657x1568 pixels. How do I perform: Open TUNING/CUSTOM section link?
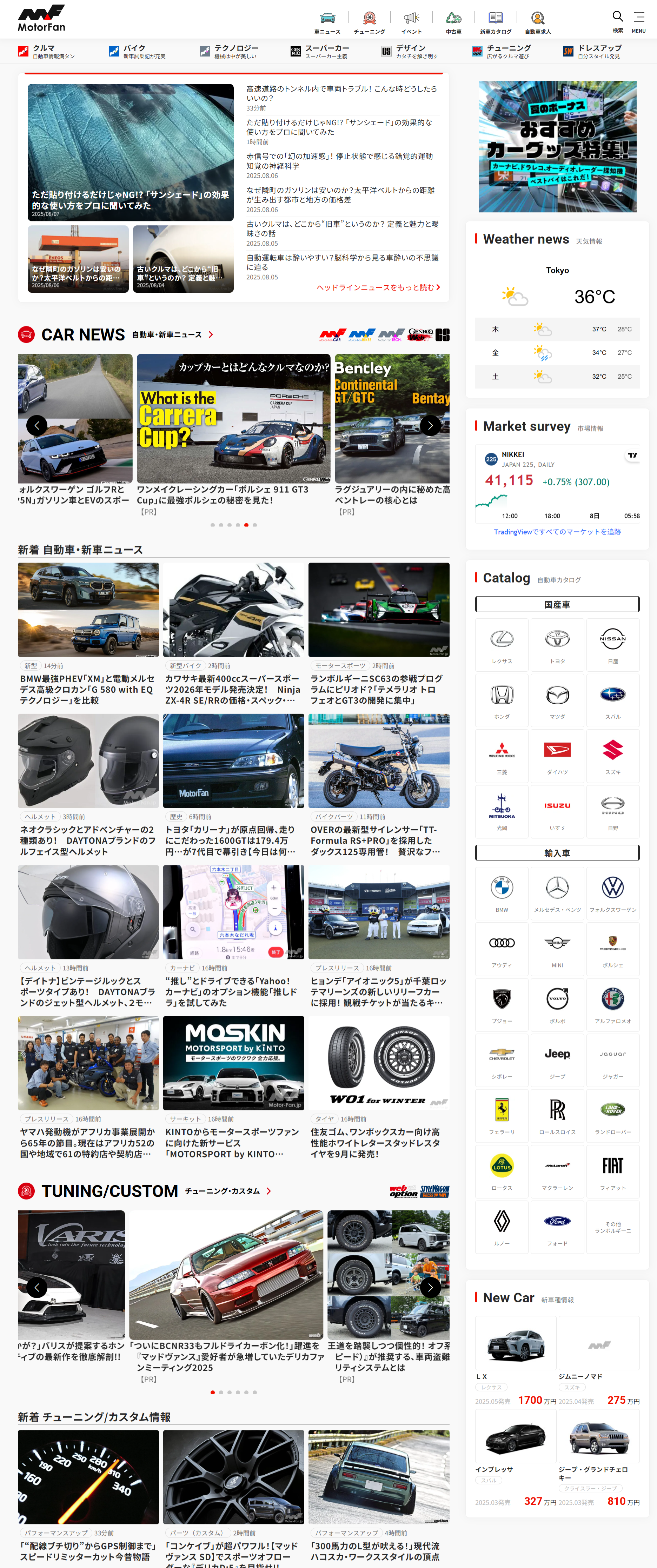[109, 1191]
